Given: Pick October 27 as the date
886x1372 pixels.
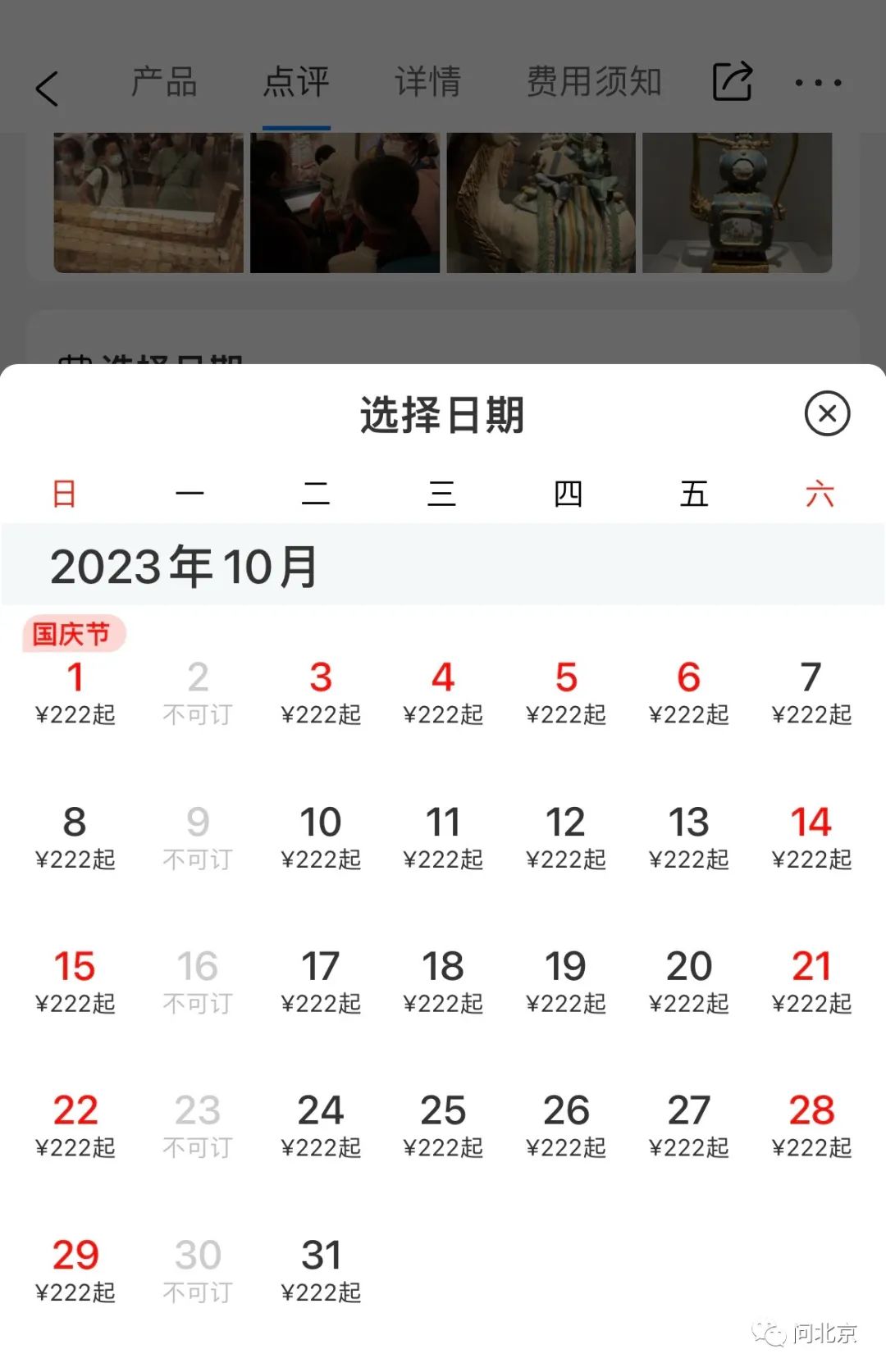Looking at the screenshot, I should (689, 1125).
